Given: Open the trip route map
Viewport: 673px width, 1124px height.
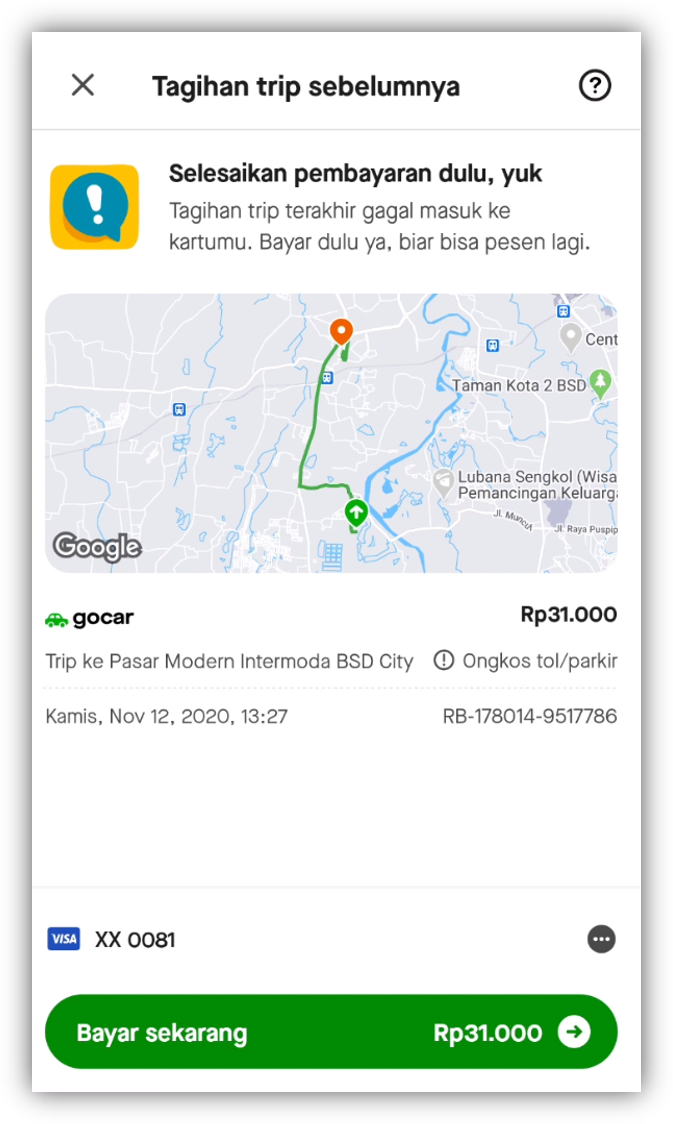Looking at the screenshot, I should point(331,432).
